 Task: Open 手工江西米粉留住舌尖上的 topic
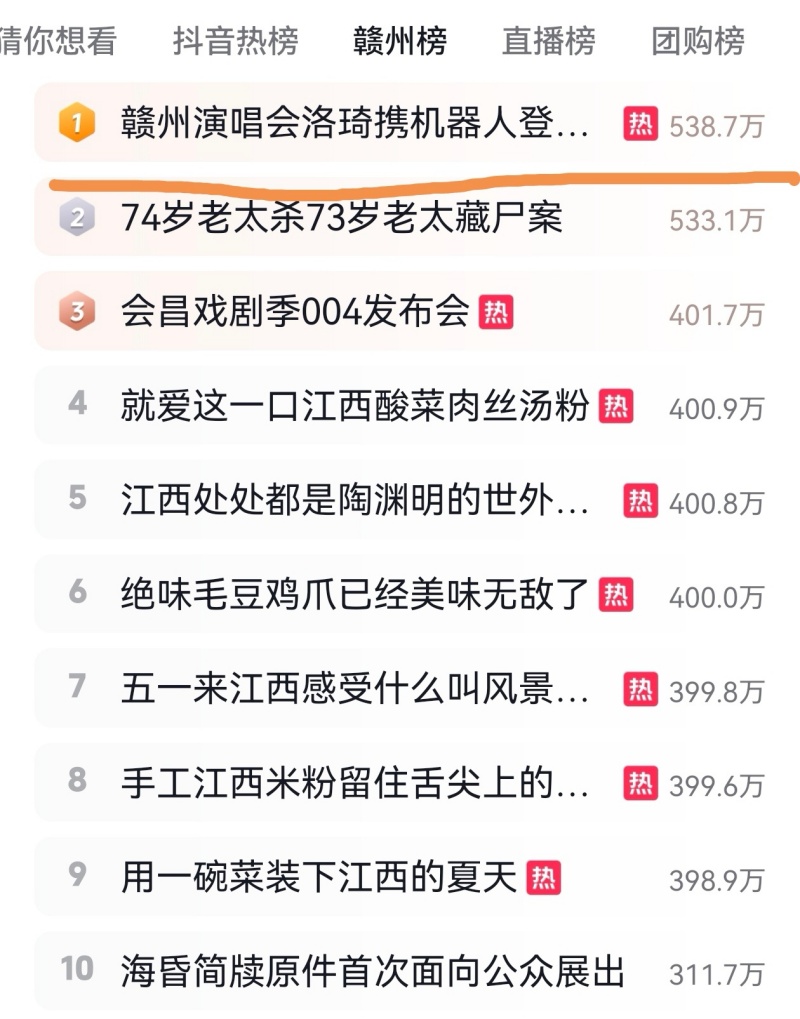point(354,783)
